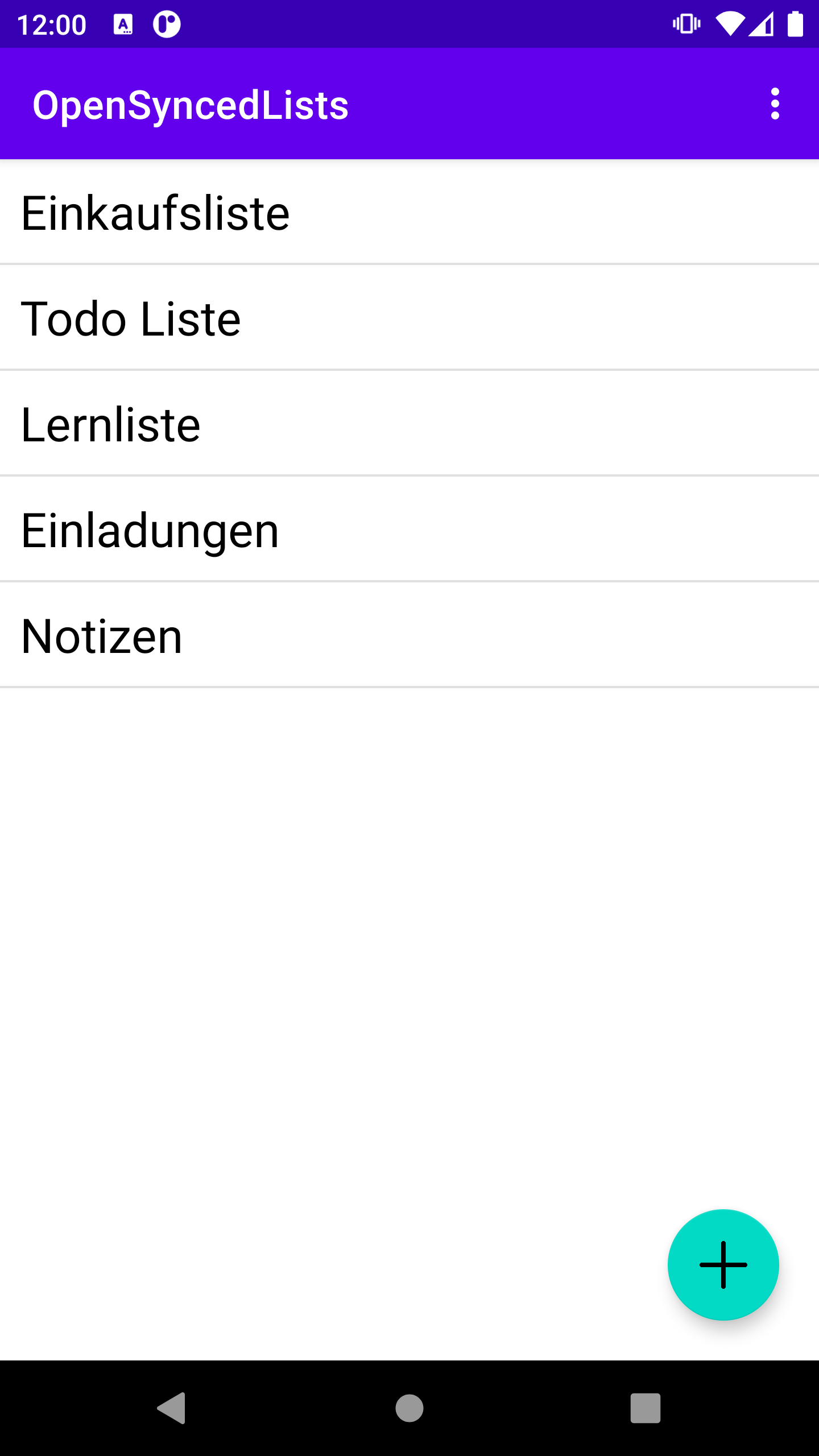Open the overflow menu
The width and height of the screenshot is (819, 1456).
(775, 104)
